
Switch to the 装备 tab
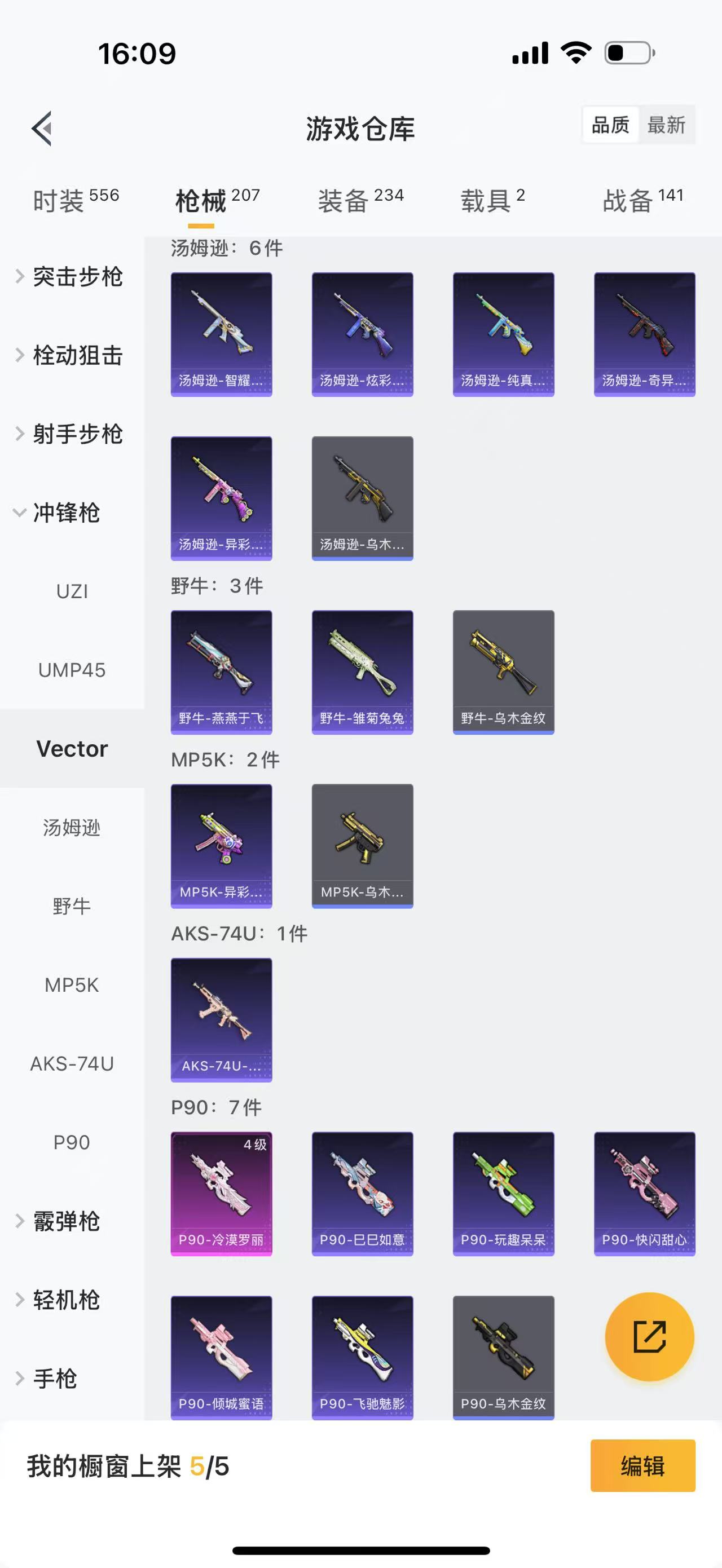coord(360,200)
